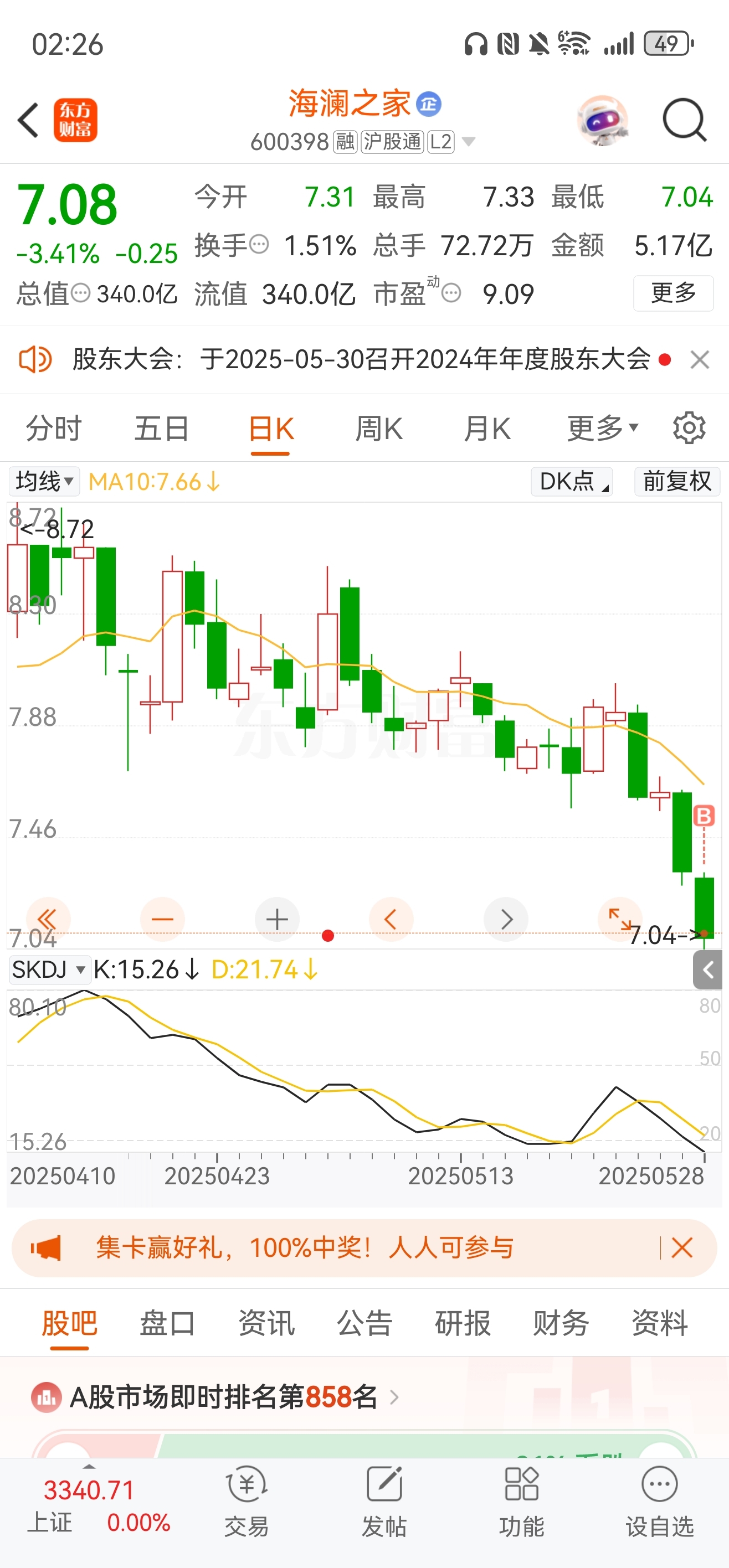Image resolution: width=729 pixels, height=1568 pixels.
Task: Tap 设自选 to add to watchlist
Action: tap(660, 1501)
